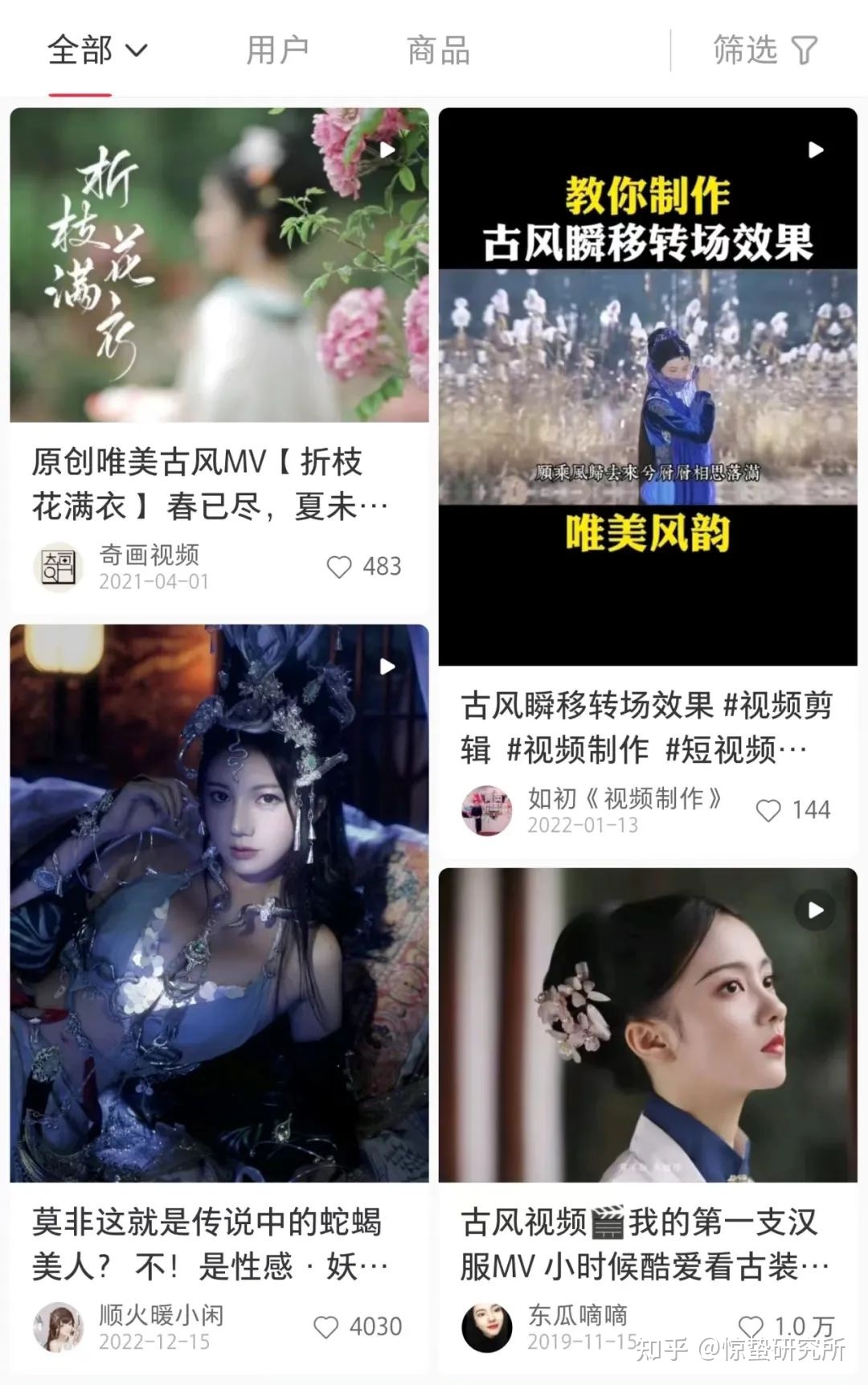View 顺火暖小闲's profile avatar
The image size is (868, 1385).
[59, 1327]
